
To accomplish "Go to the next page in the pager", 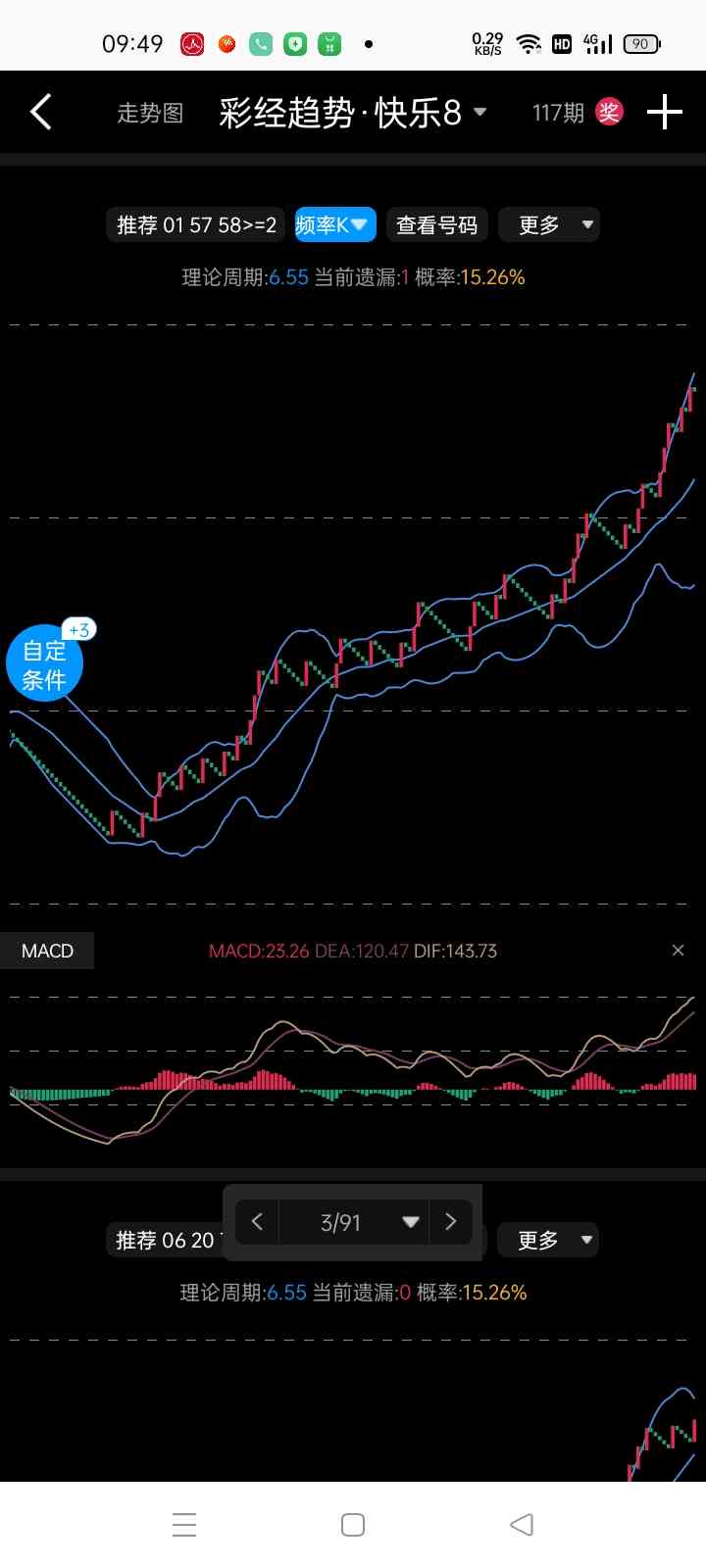I will click(x=451, y=1222).
